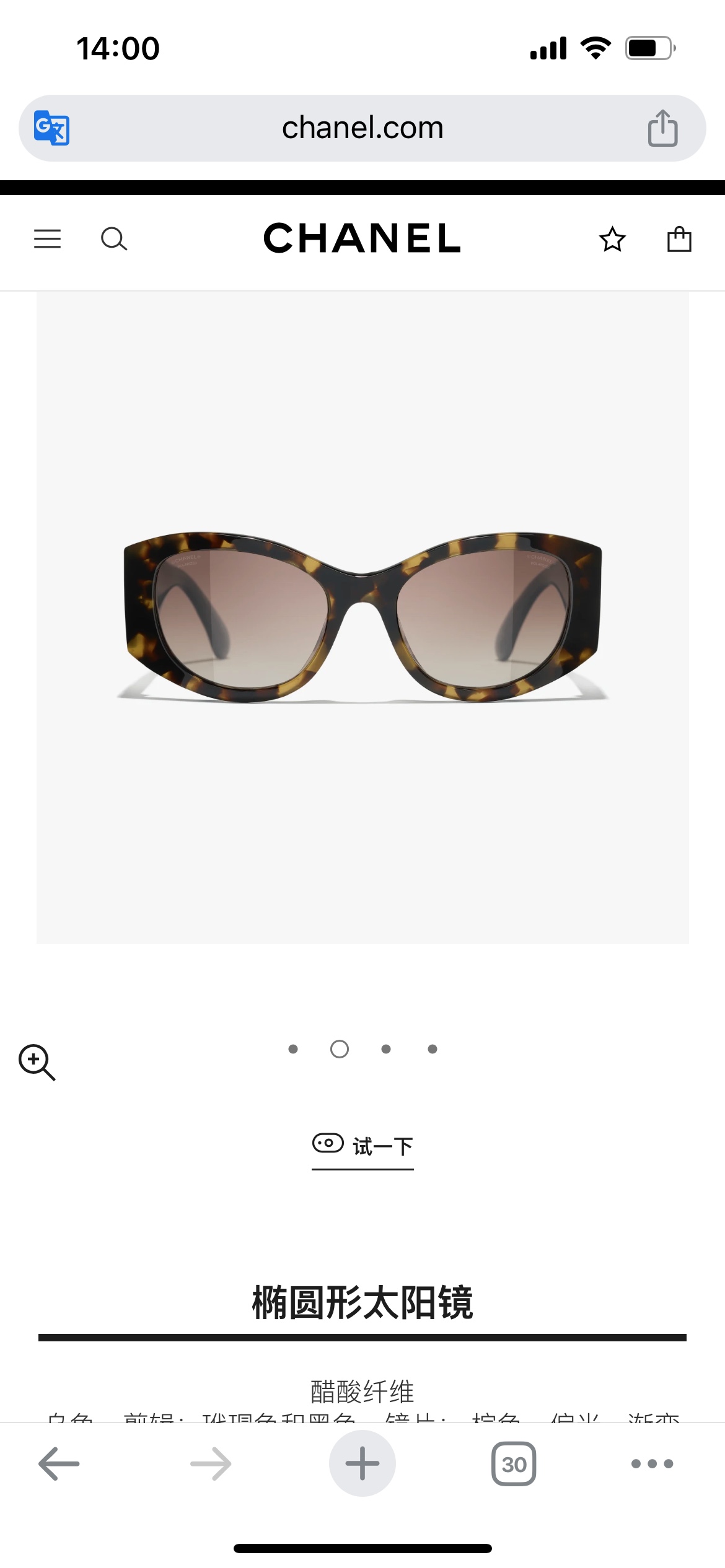Open the site search magnifier

114,239
